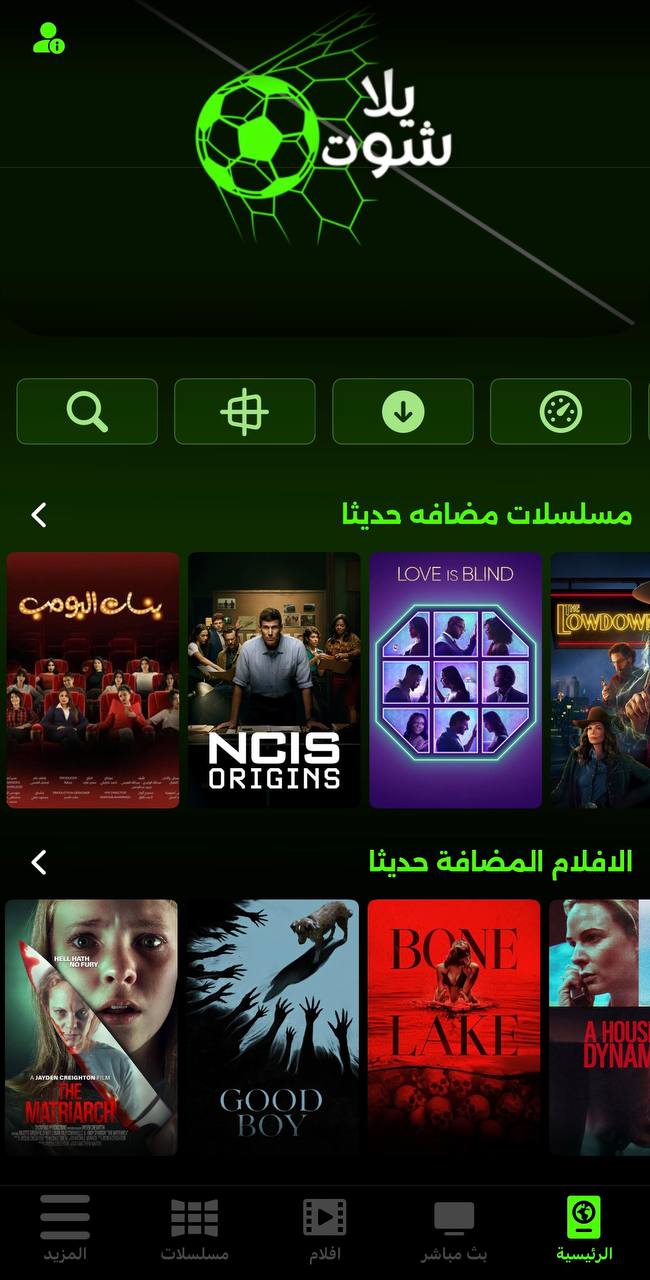Open the مسلسلات series tab
The width and height of the screenshot is (650, 1280).
tap(195, 1230)
